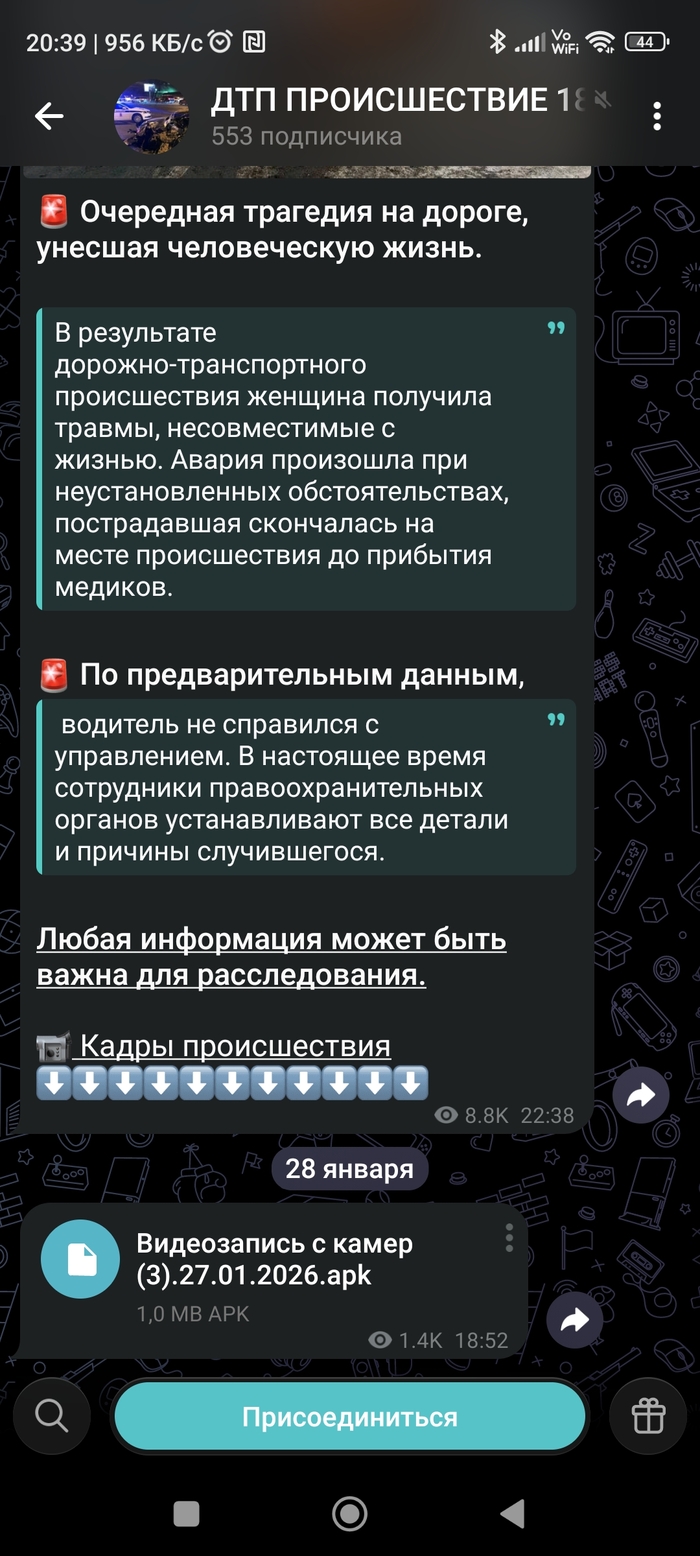This screenshot has height=1556, width=700.
Task: Download the Видеозапись с камер apk file
Action: (x=80, y=1260)
